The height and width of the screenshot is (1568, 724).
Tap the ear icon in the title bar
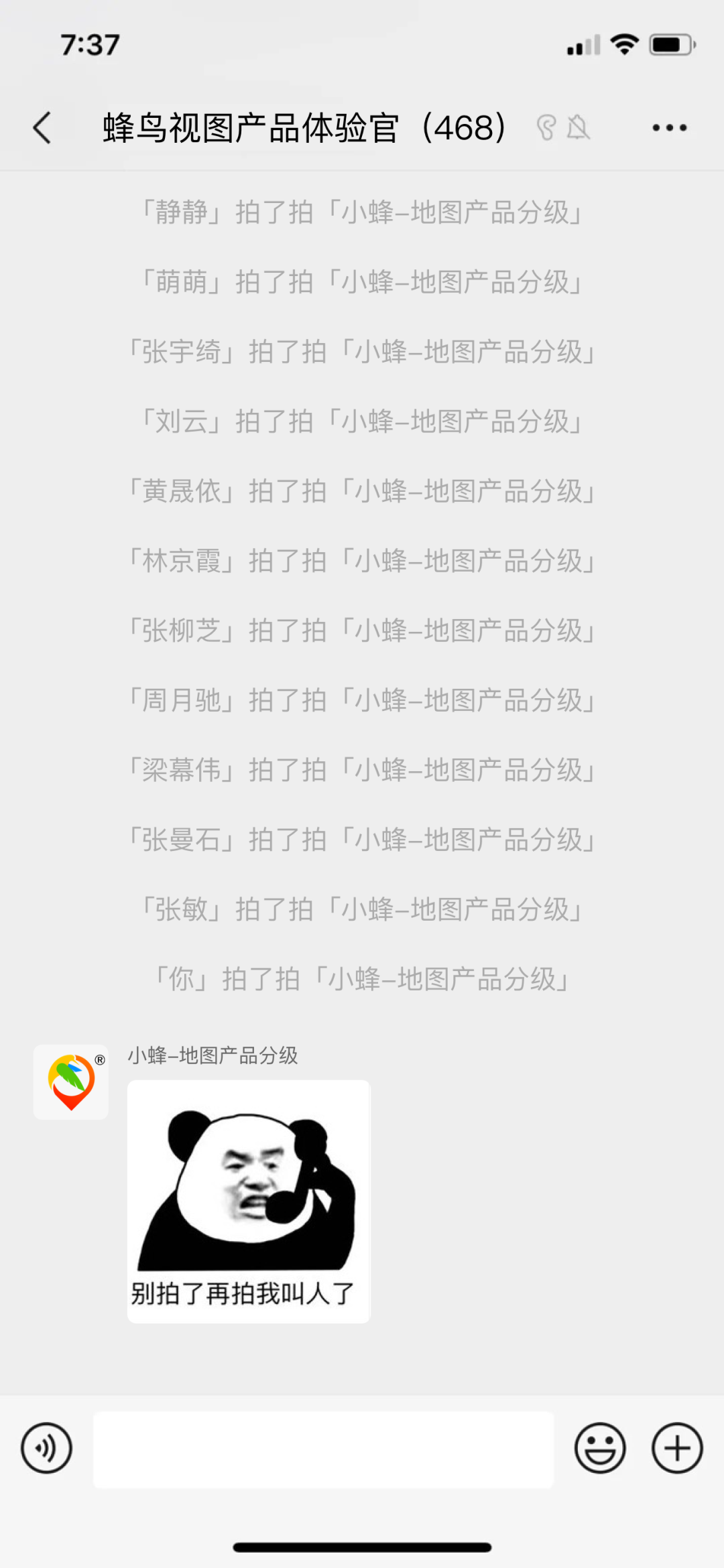(546, 127)
